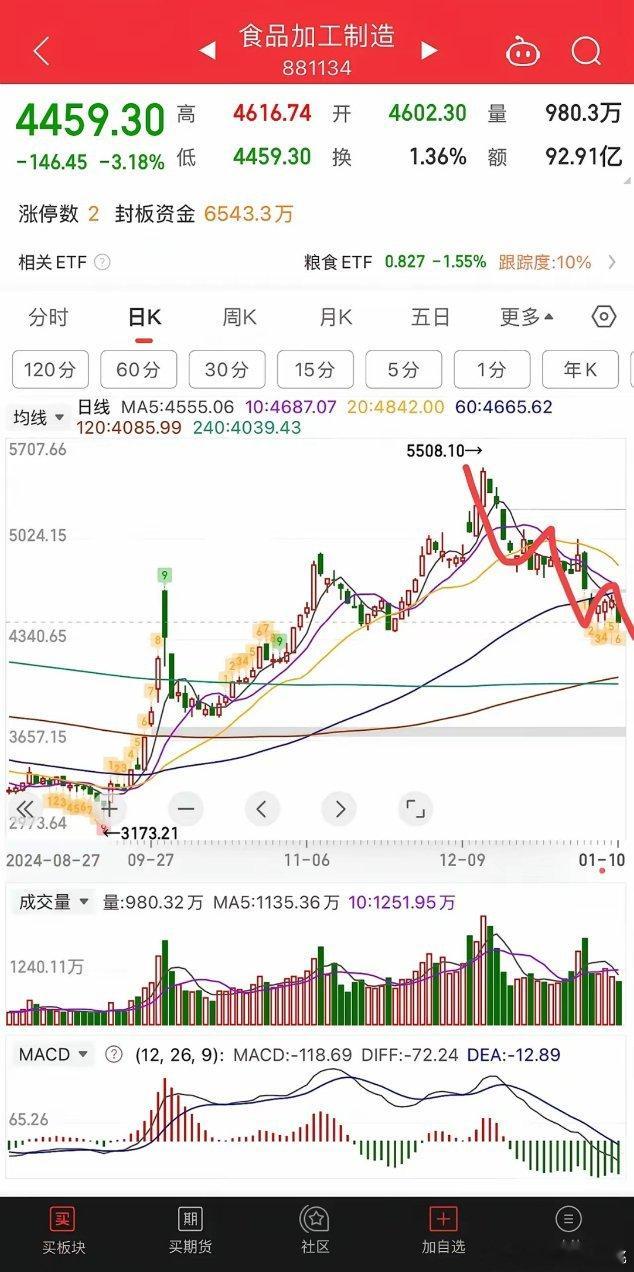Expand chart to fullscreen
This screenshot has height=1272, width=634.
tap(414, 808)
